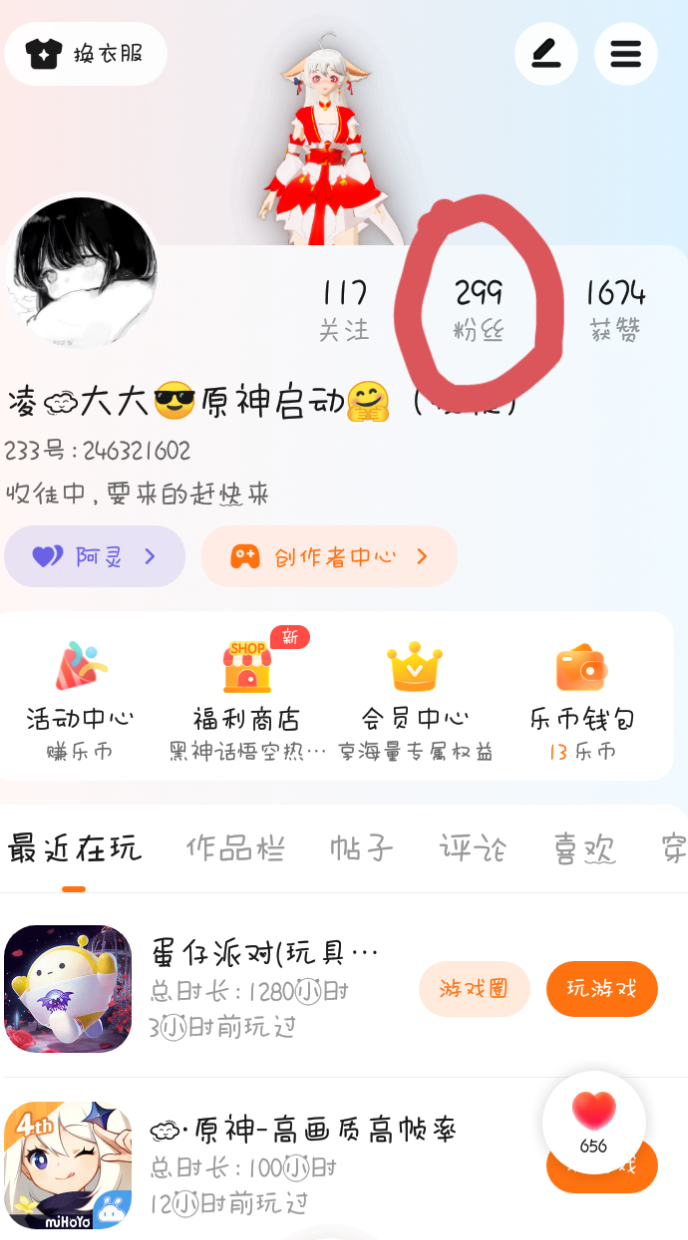Screen dimensions: 688x1240
Task: Tap the floating red heart button
Action: pos(594,1121)
